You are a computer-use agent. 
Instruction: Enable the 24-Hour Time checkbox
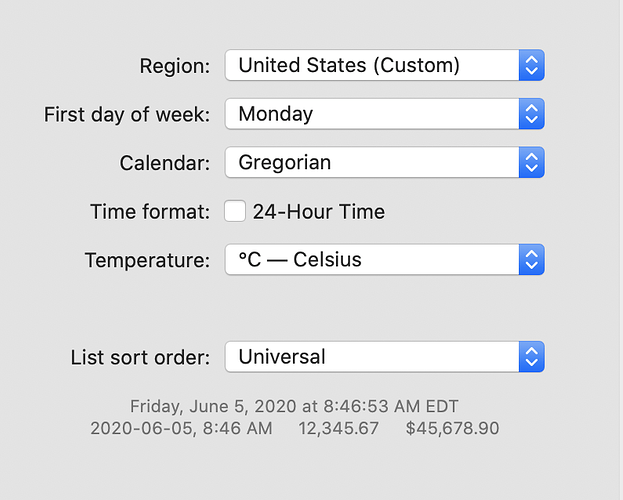(235, 211)
